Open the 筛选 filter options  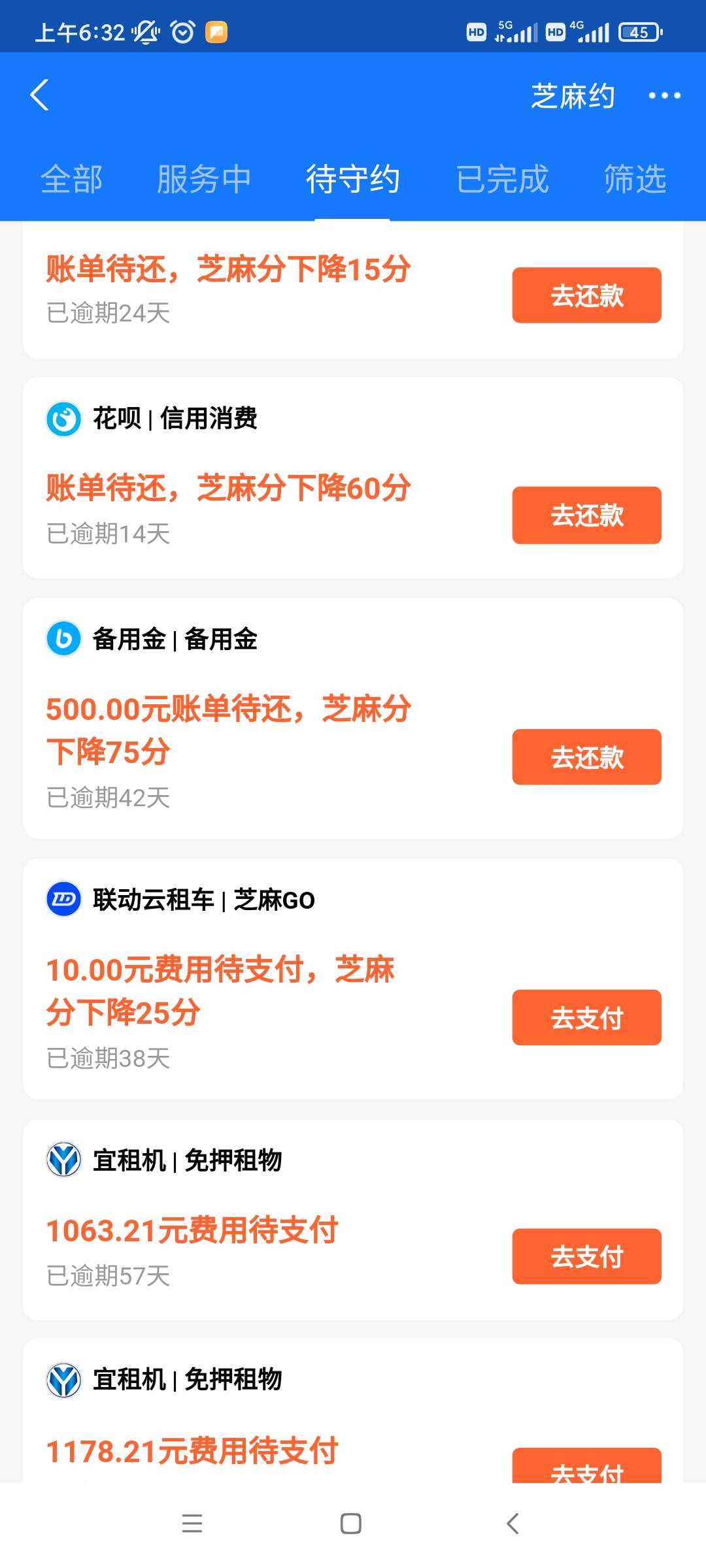pyautogui.click(x=635, y=179)
